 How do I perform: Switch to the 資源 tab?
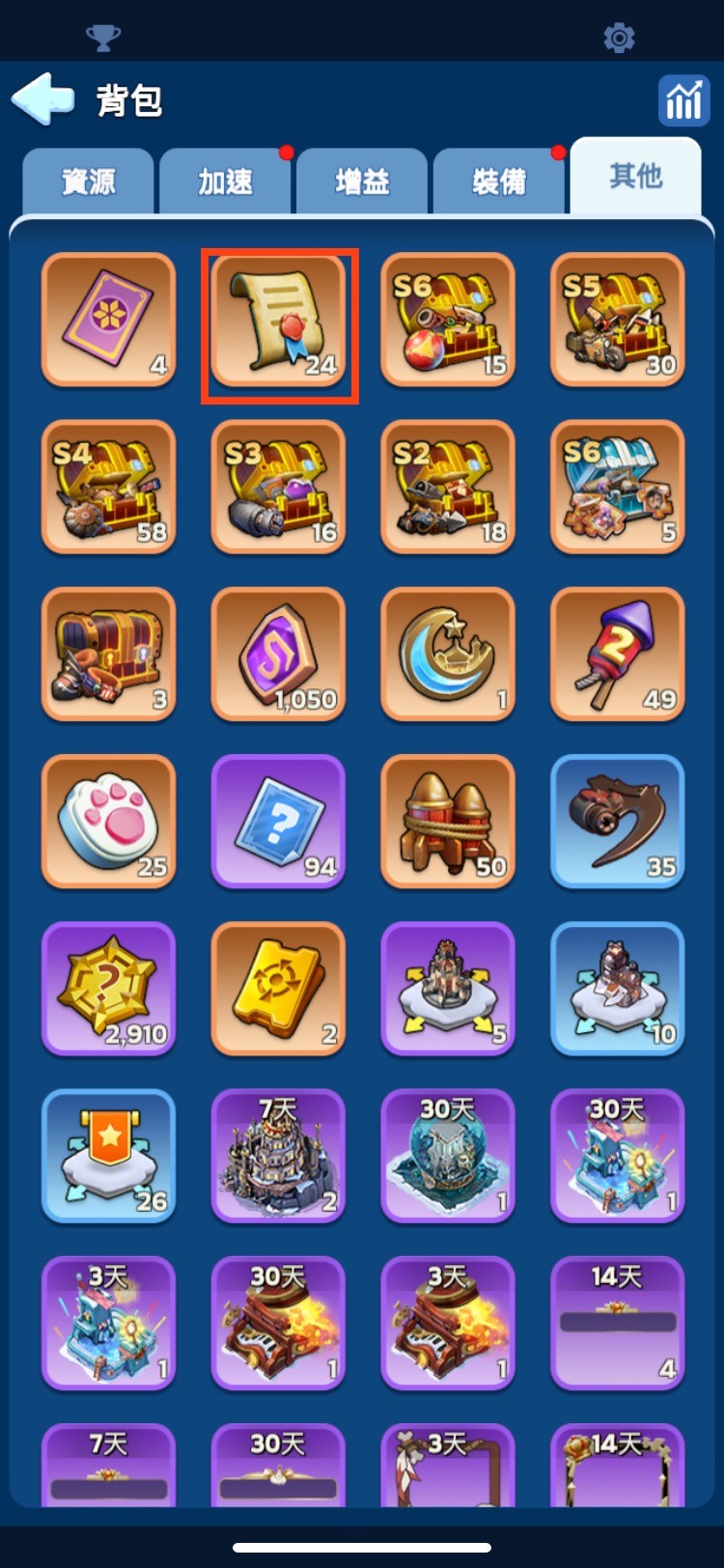pyautogui.click(x=89, y=182)
